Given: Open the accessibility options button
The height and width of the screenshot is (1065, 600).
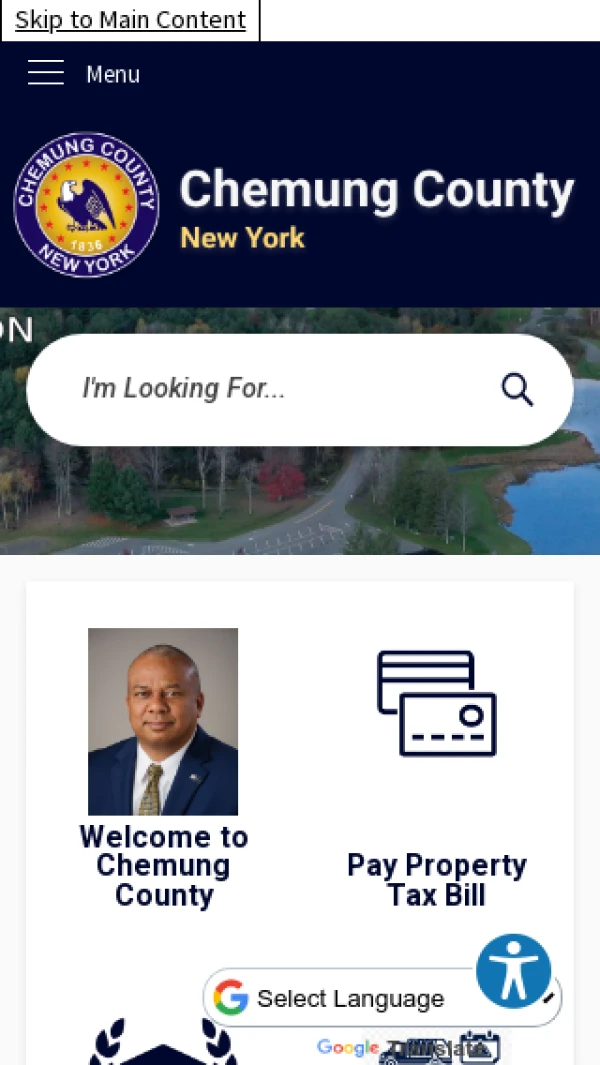Looking at the screenshot, I should coord(513,971).
